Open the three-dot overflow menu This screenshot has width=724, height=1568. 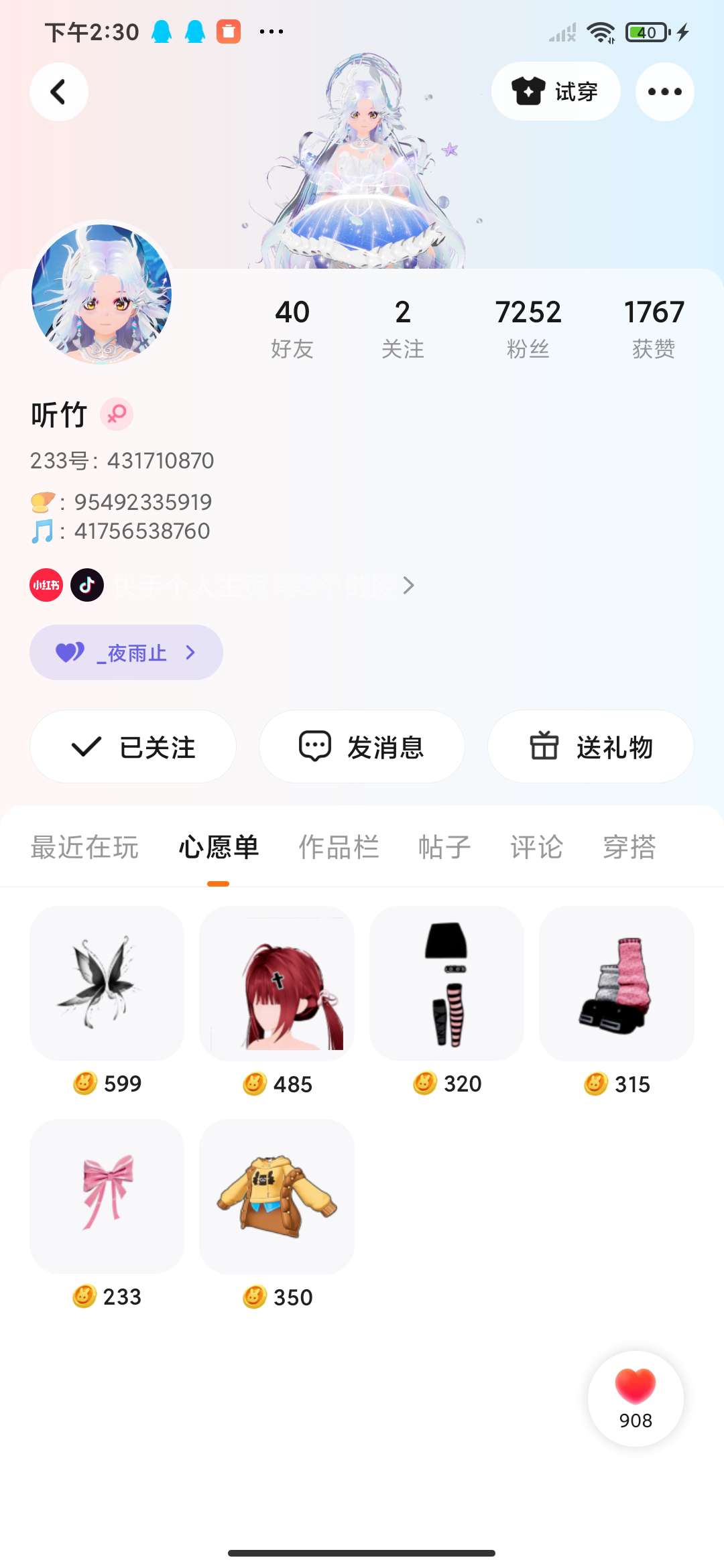click(664, 92)
